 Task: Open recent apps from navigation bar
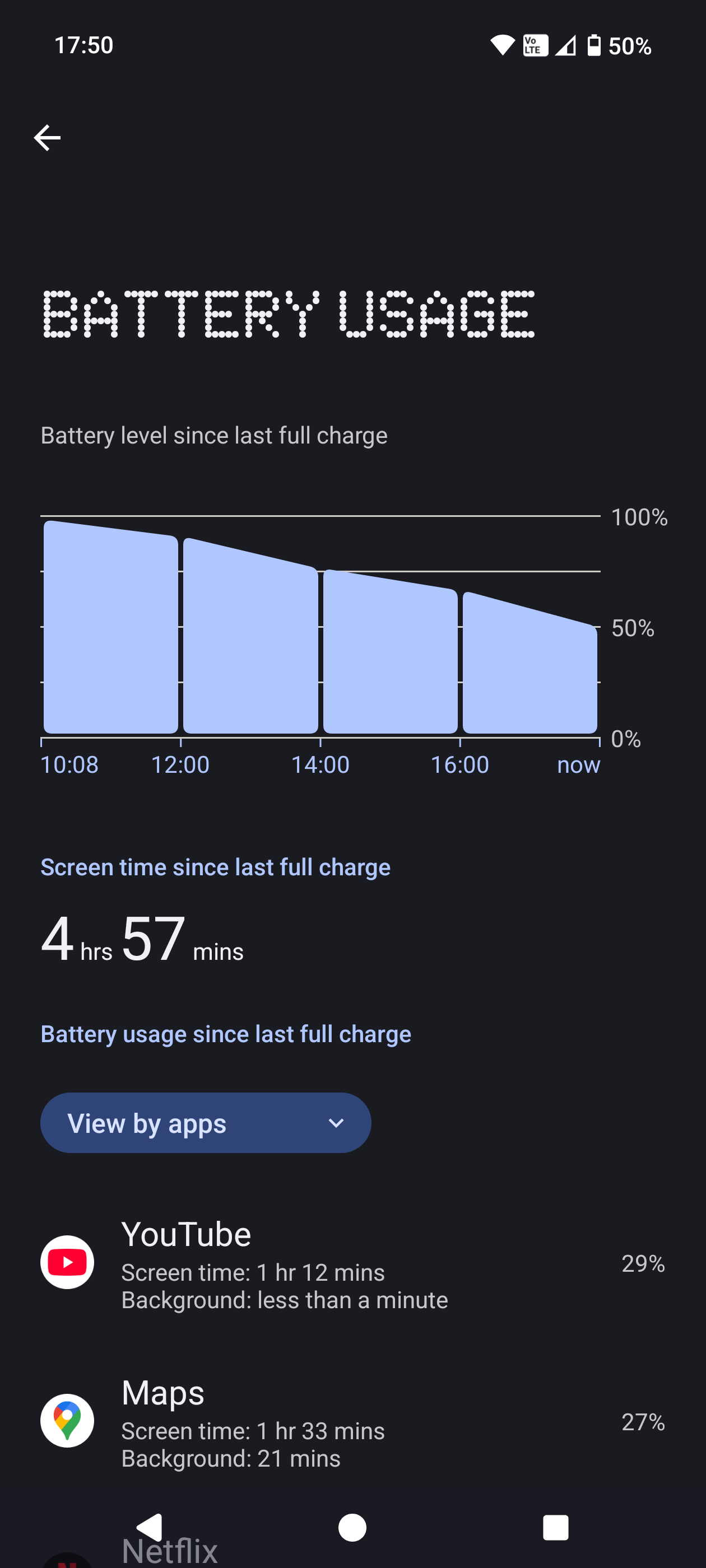click(555, 1527)
